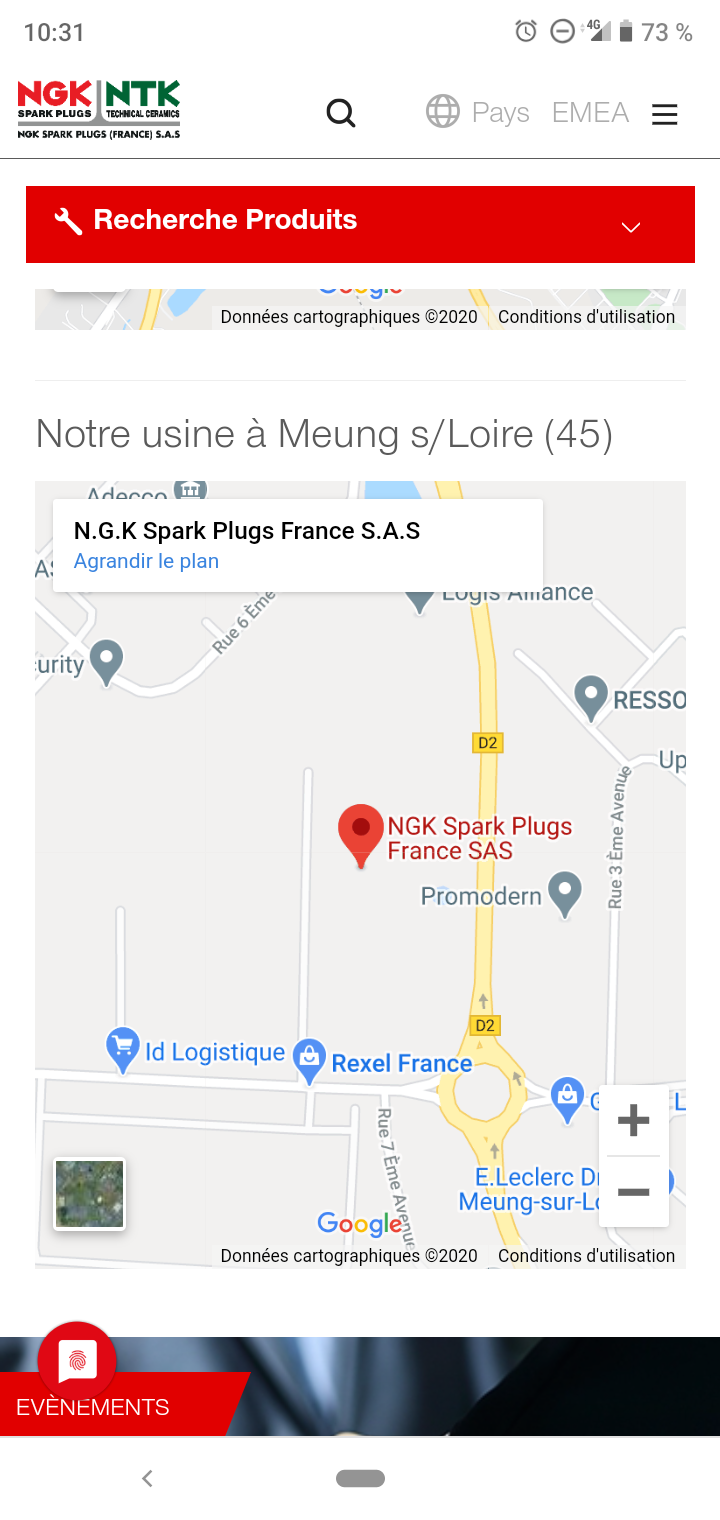Tap the system home pill
Viewport: 720px width, 1520px height.
point(360,1478)
